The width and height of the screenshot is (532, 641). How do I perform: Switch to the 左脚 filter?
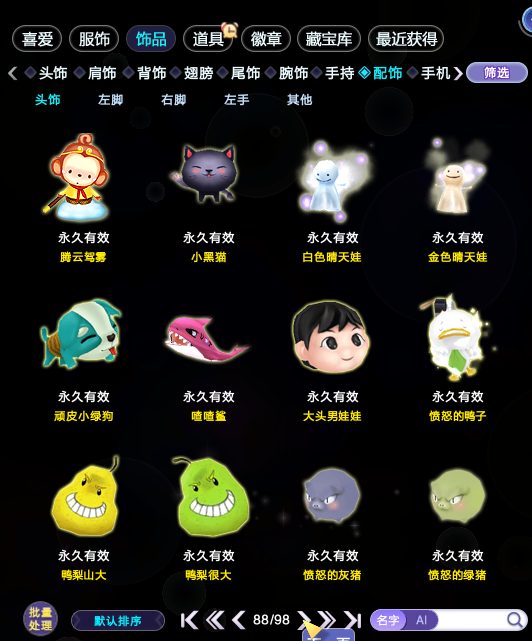[110, 99]
